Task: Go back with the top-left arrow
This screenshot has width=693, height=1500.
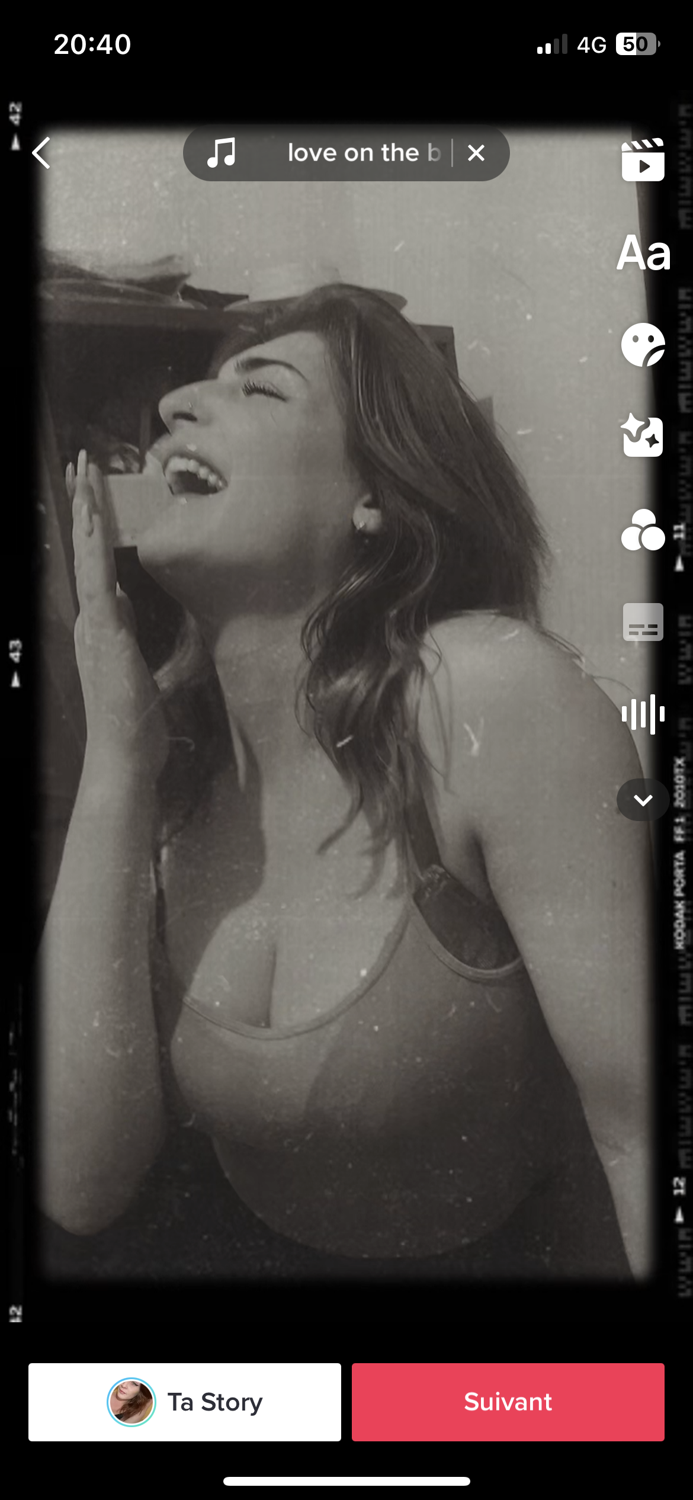Action: pos(41,153)
